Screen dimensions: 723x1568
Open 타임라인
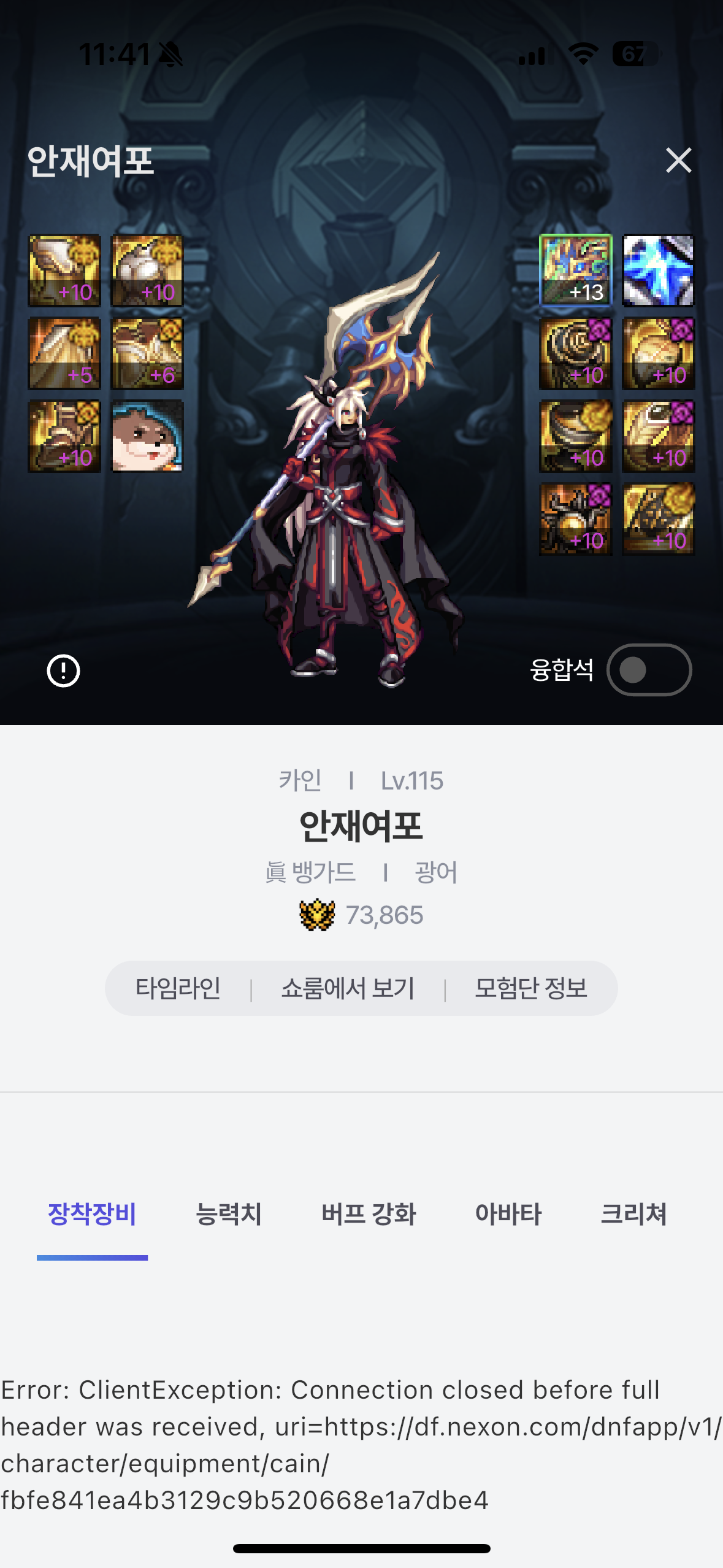(178, 988)
